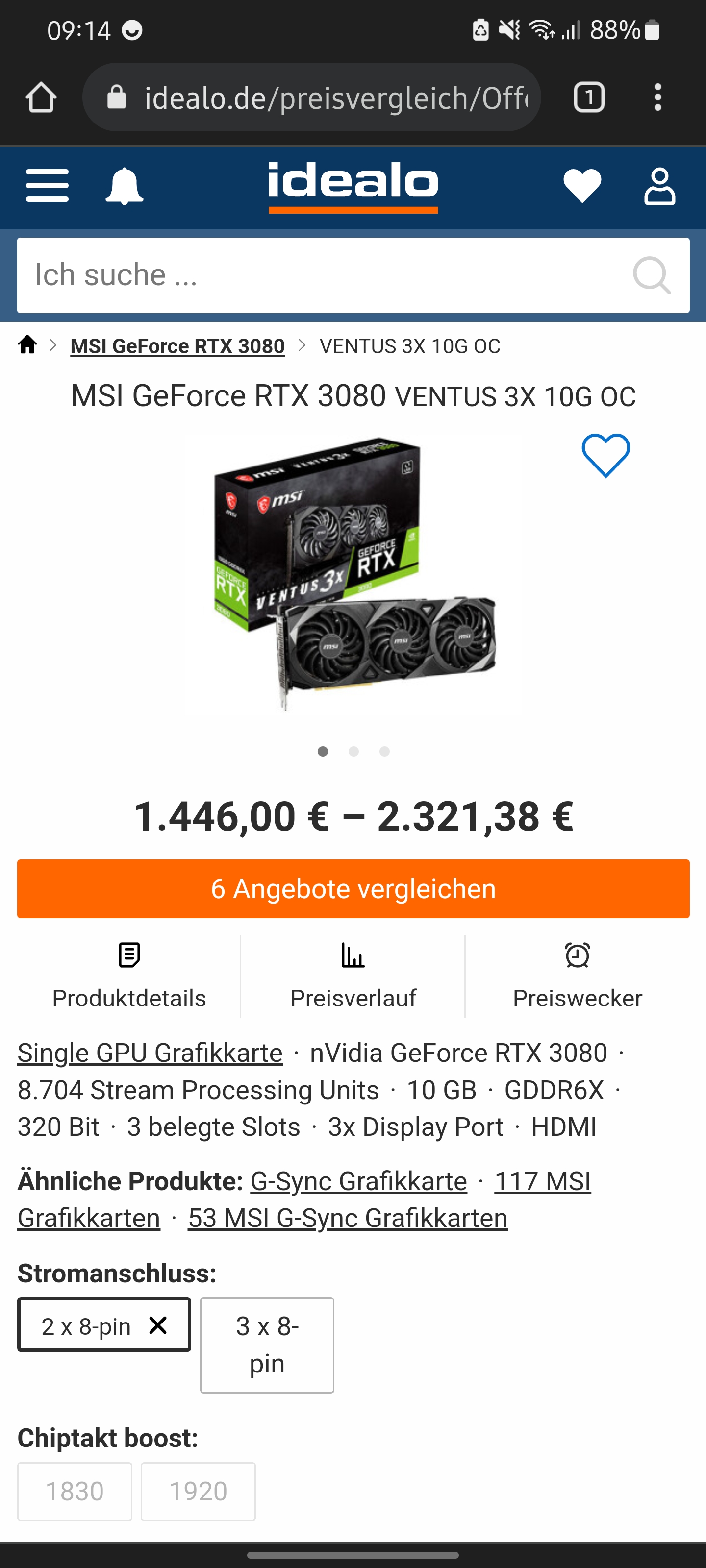Image resolution: width=706 pixels, height=1568 pixels.
Task: Open the 53 MSI G-Sync Grafikkarten link
Action: click(x=347, y=1218)
